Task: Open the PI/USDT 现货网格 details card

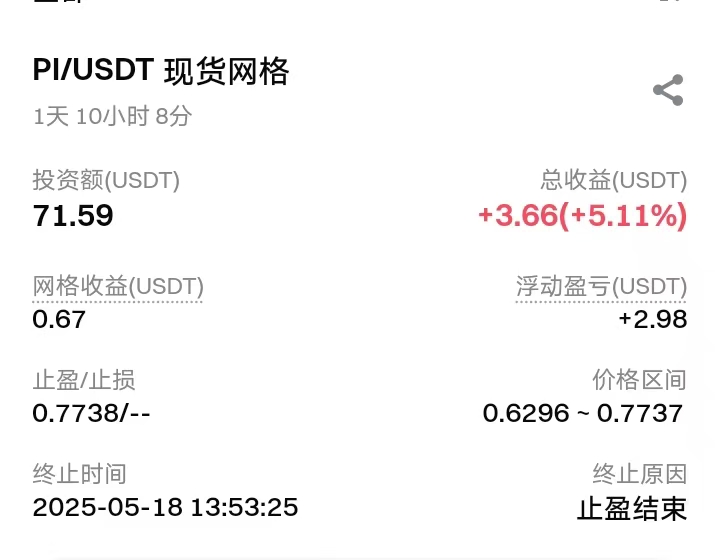Action: (x=161, y=71)
